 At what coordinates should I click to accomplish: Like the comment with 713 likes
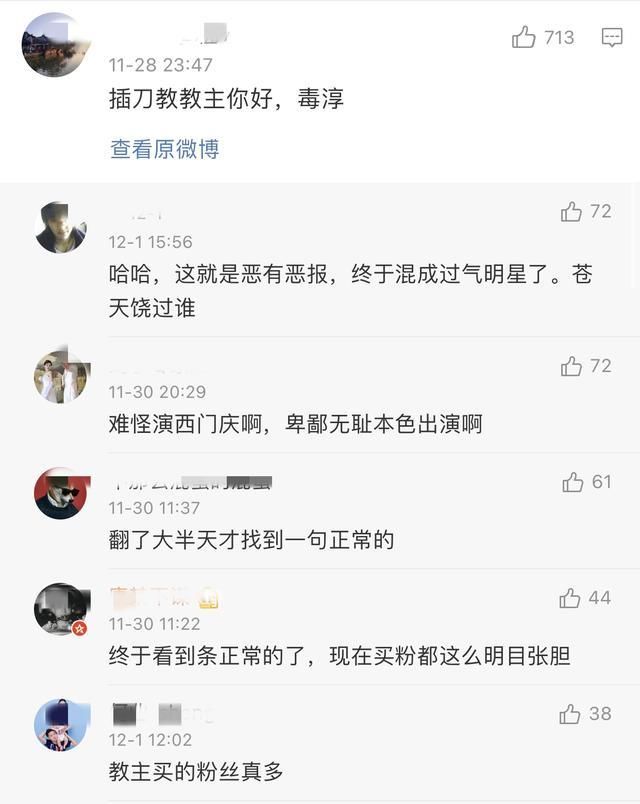pos(524,38)
